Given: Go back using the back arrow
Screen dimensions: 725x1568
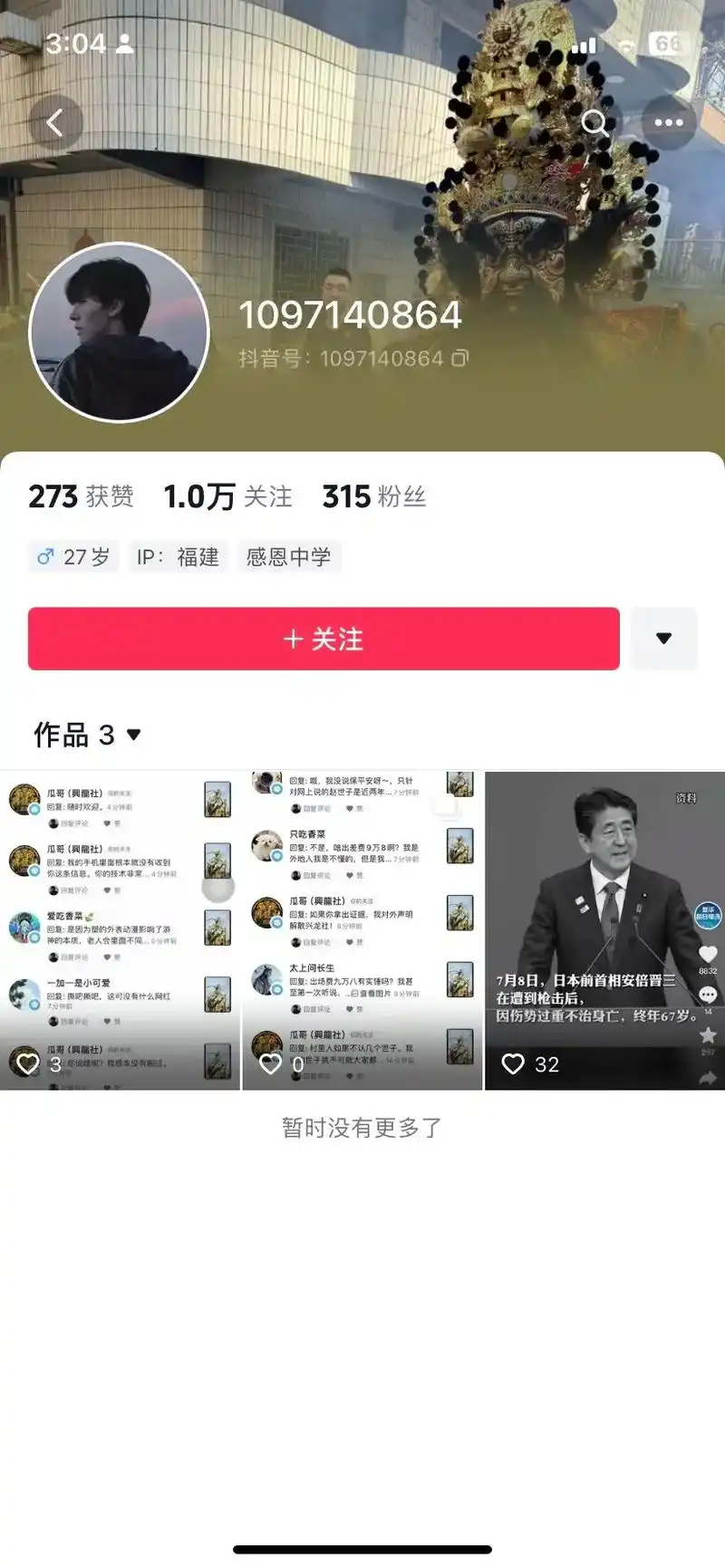Looking at the screenshot, I should tap(55, 122).
